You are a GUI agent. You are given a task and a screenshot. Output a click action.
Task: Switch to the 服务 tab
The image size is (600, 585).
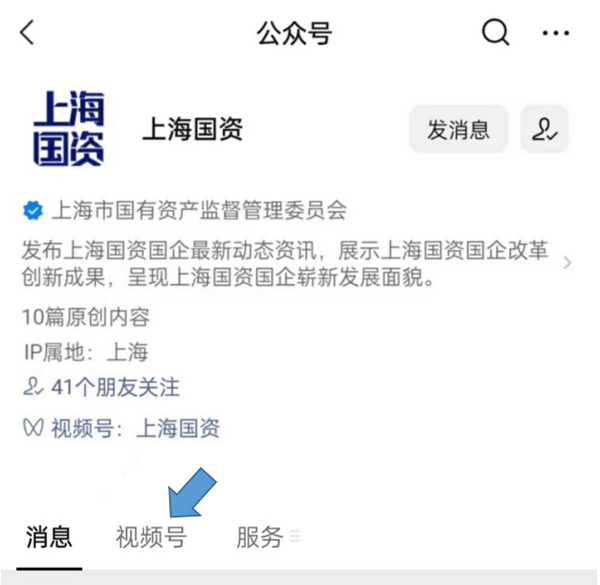(x=260, y=537)
